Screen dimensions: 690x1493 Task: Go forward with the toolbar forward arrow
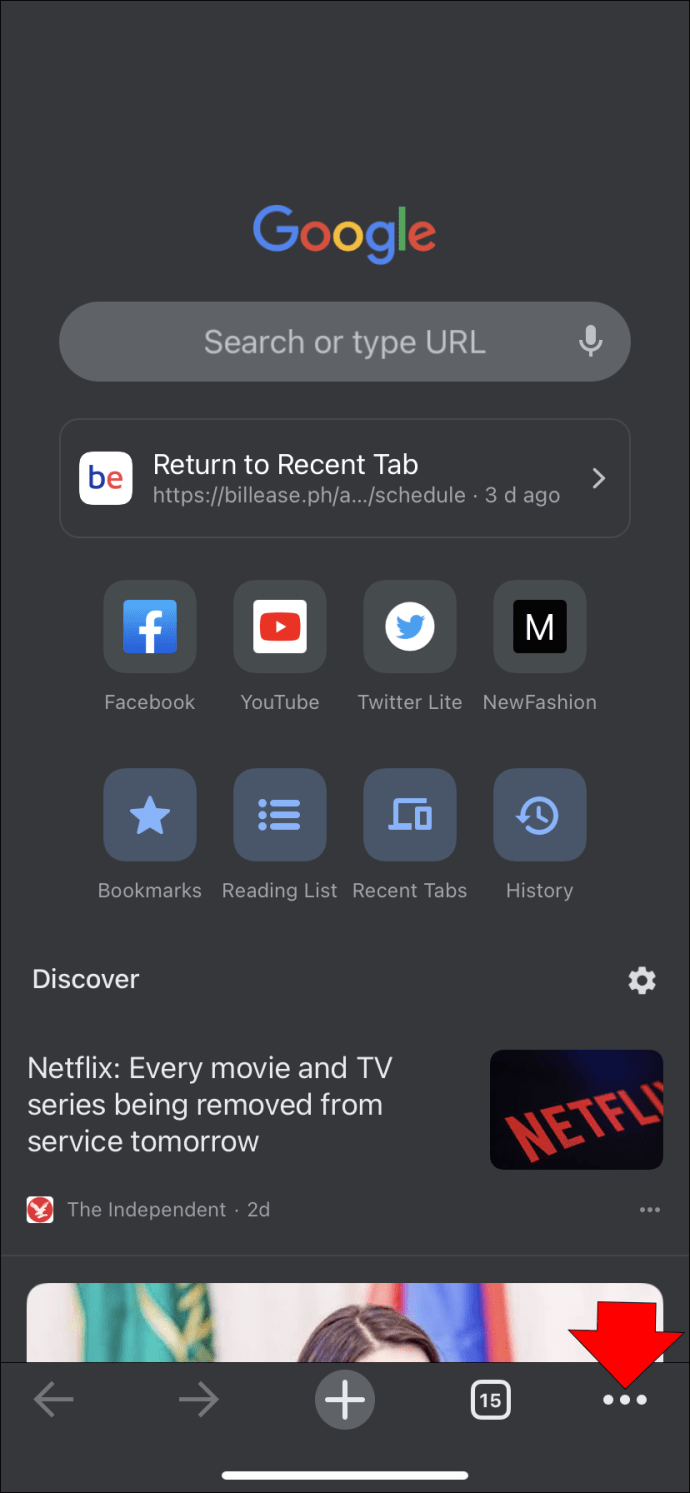[198, 1400]
